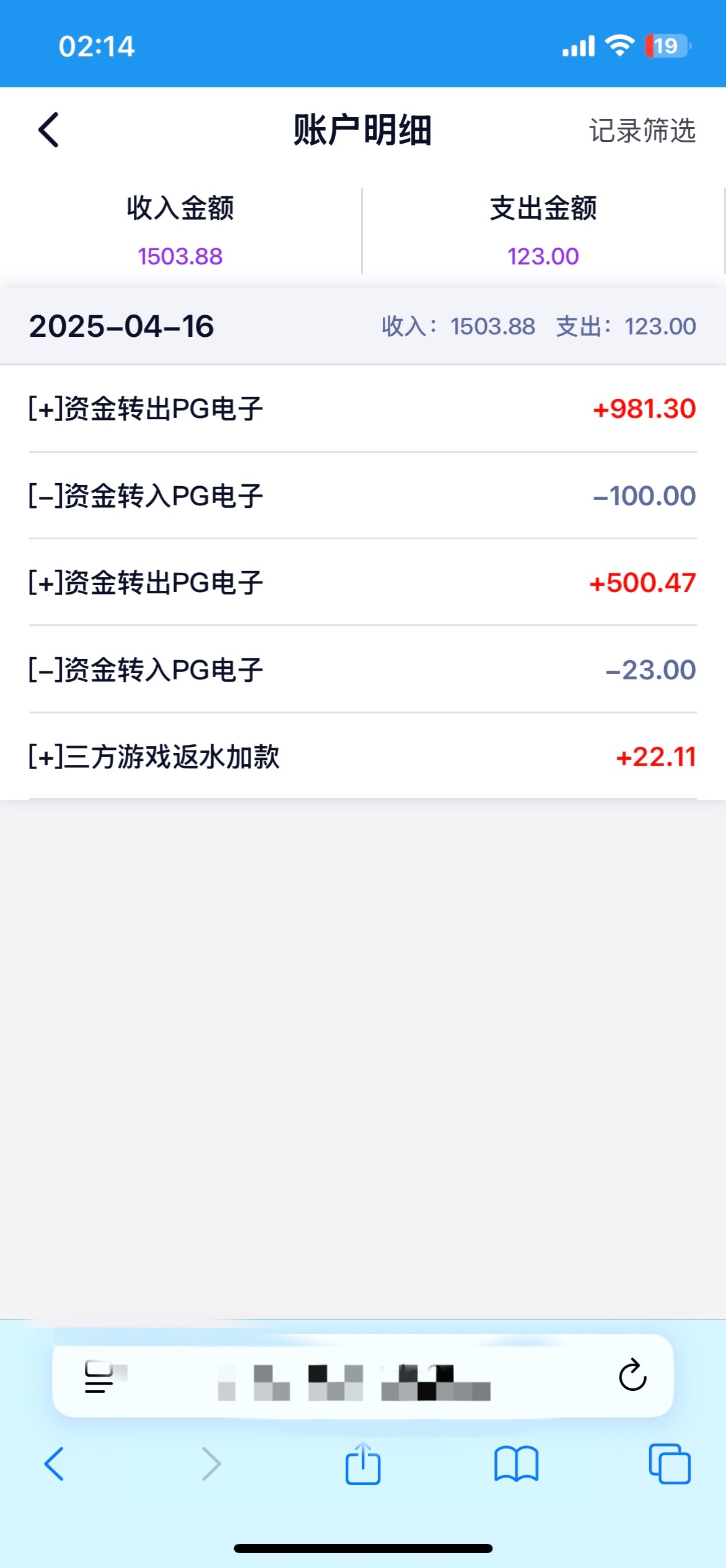Reload the page in Safari
This screenshot has height=1568, width=726.
tap(632, 1376)
